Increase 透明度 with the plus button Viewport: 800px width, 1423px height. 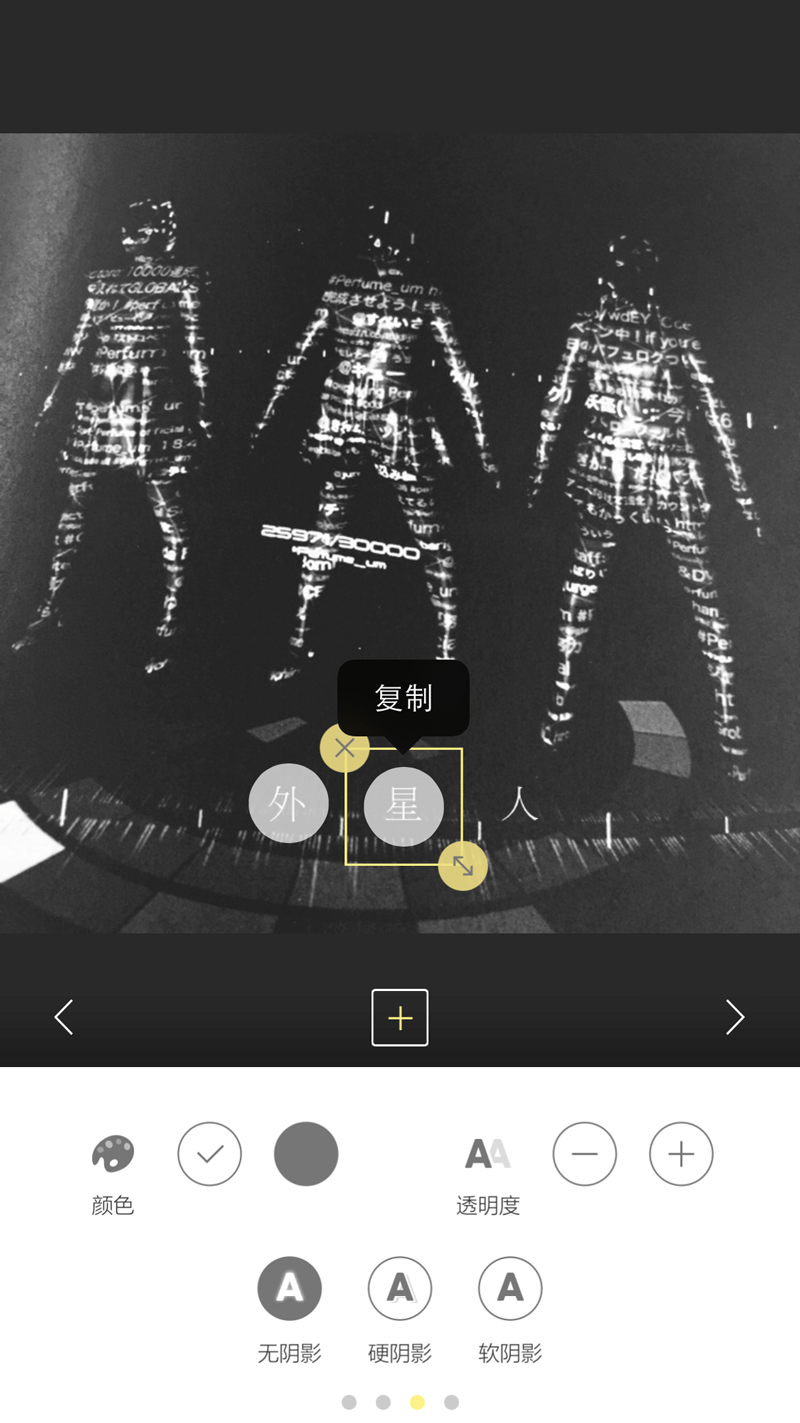[681, 1154]
